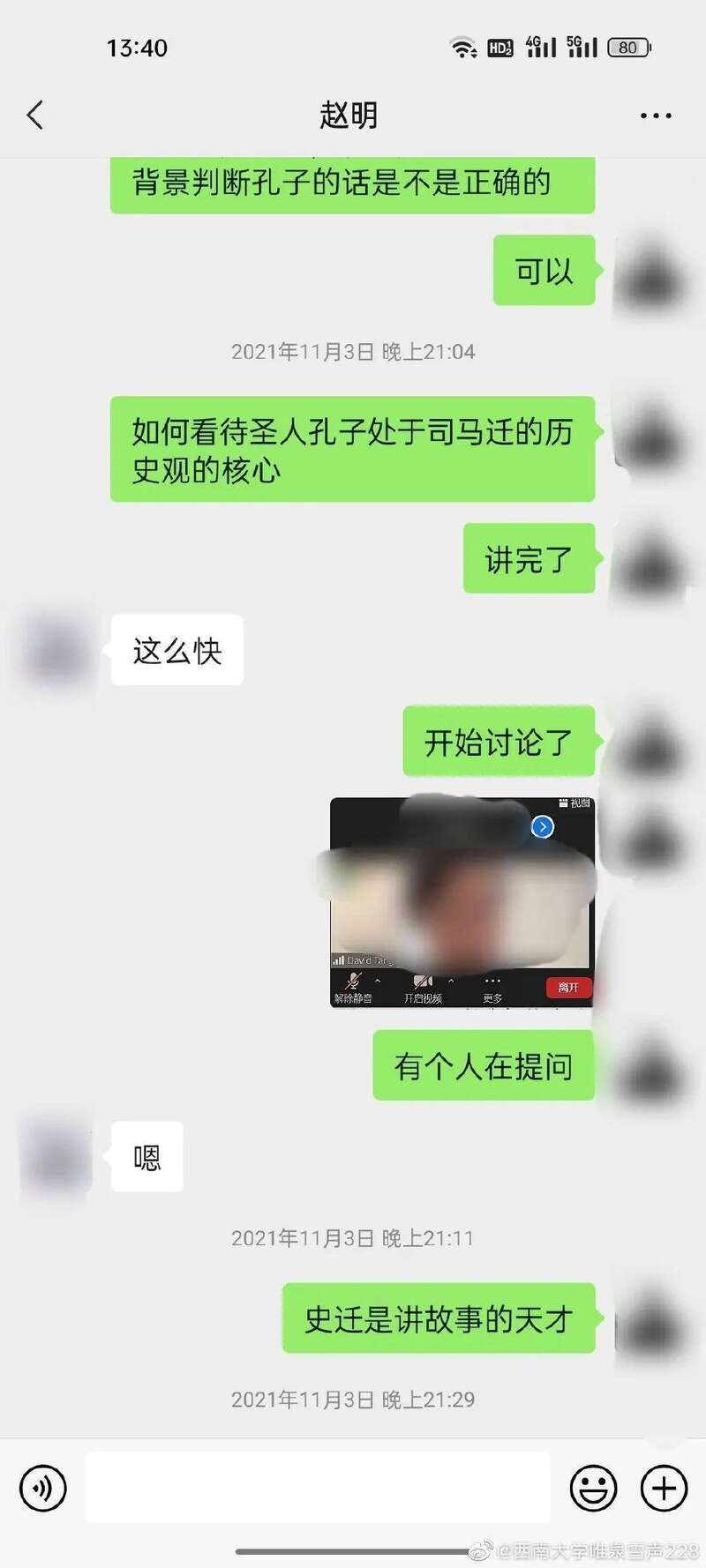Tap own avatar beside 史迁是讲故事的天才

(x=650, y=1320)
